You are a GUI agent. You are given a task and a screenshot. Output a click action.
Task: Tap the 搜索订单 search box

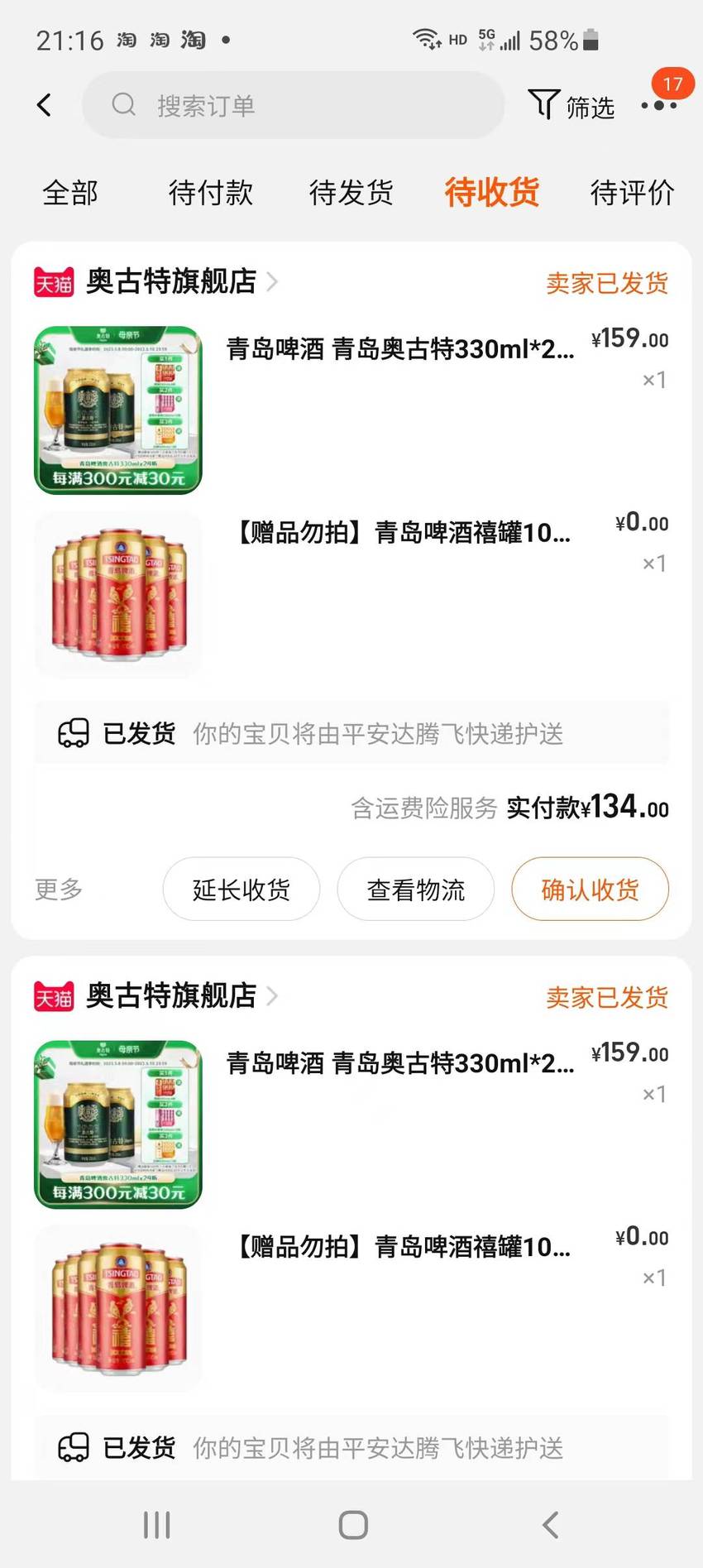(x=293, y=105)
